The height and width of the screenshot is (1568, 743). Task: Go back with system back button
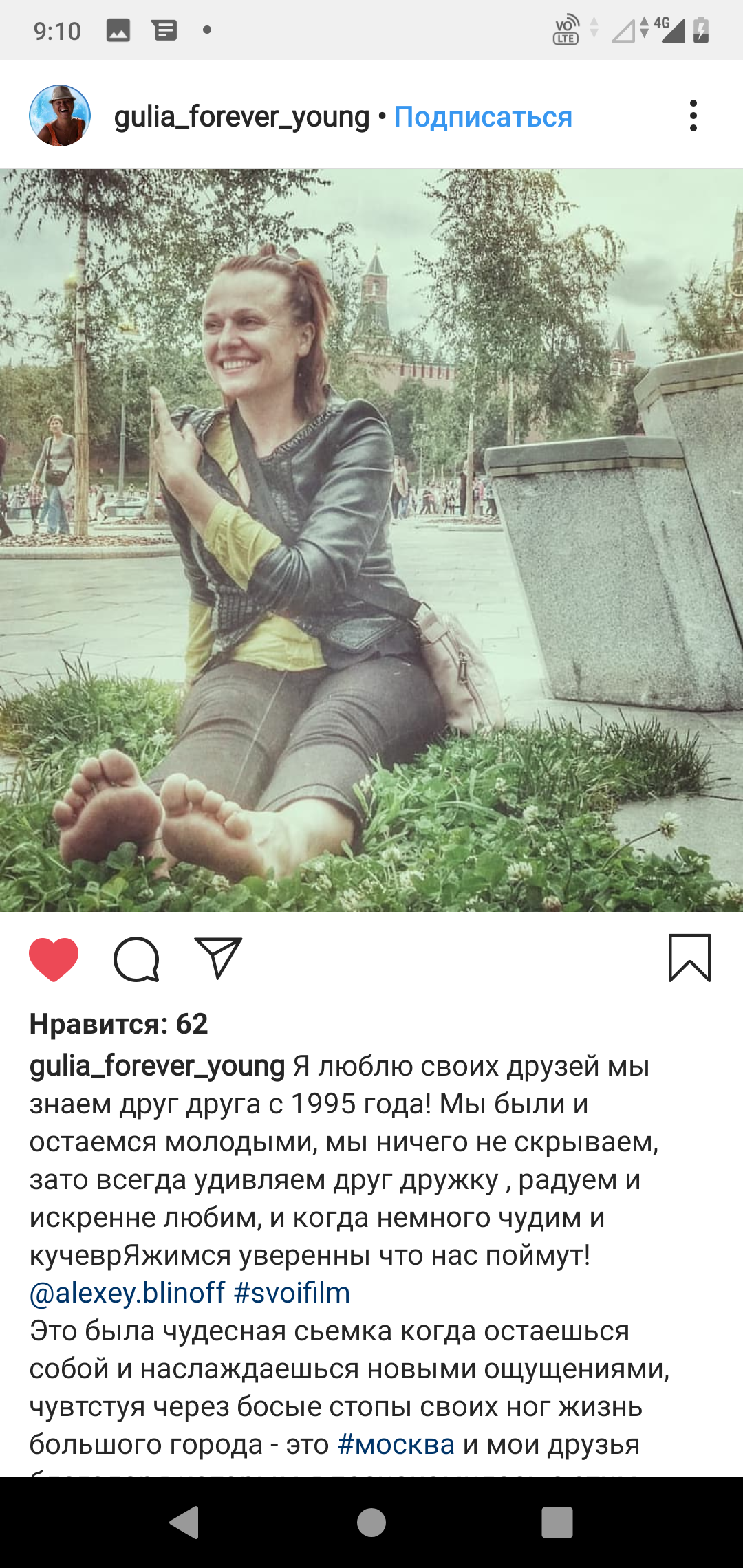tap(184, 1523)
